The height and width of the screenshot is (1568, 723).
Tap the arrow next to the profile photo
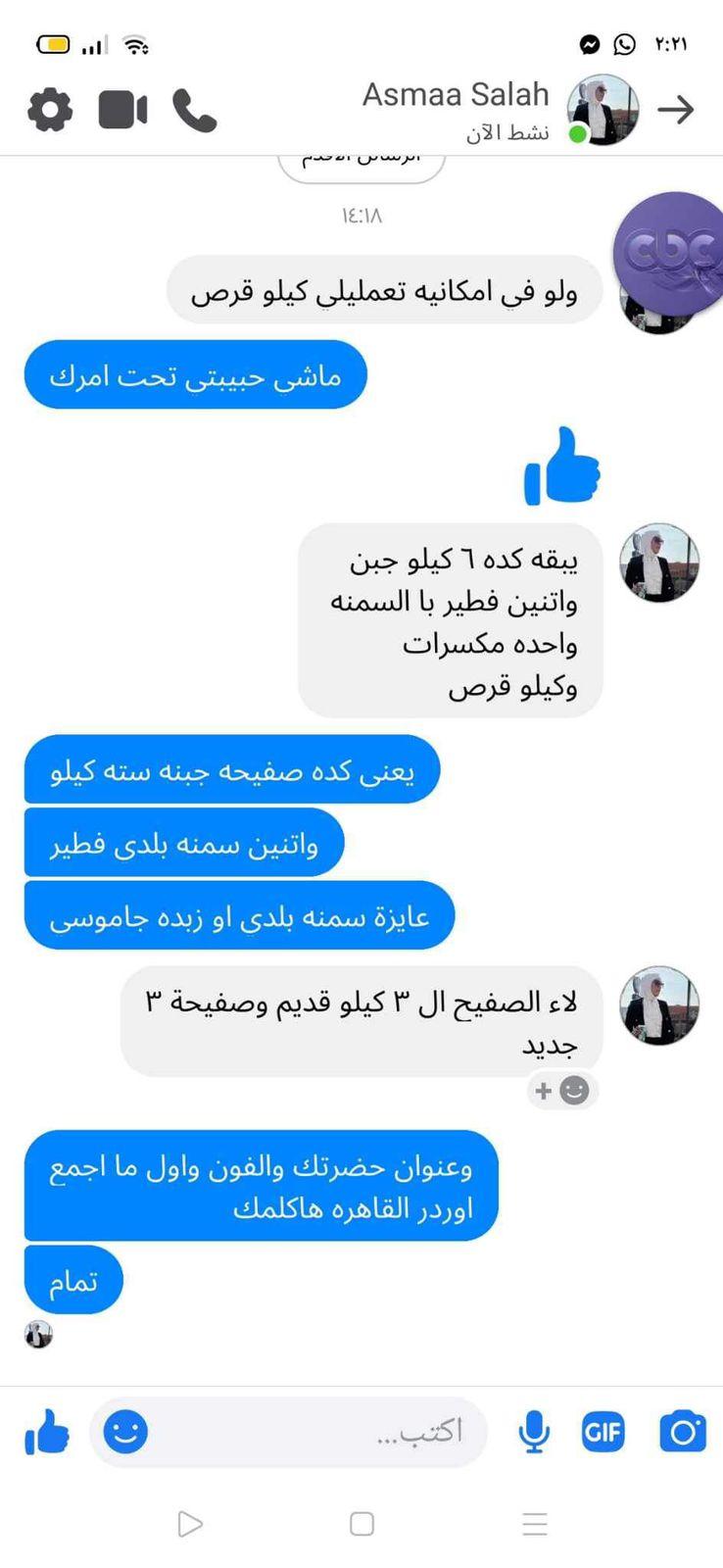click(675, 109)
